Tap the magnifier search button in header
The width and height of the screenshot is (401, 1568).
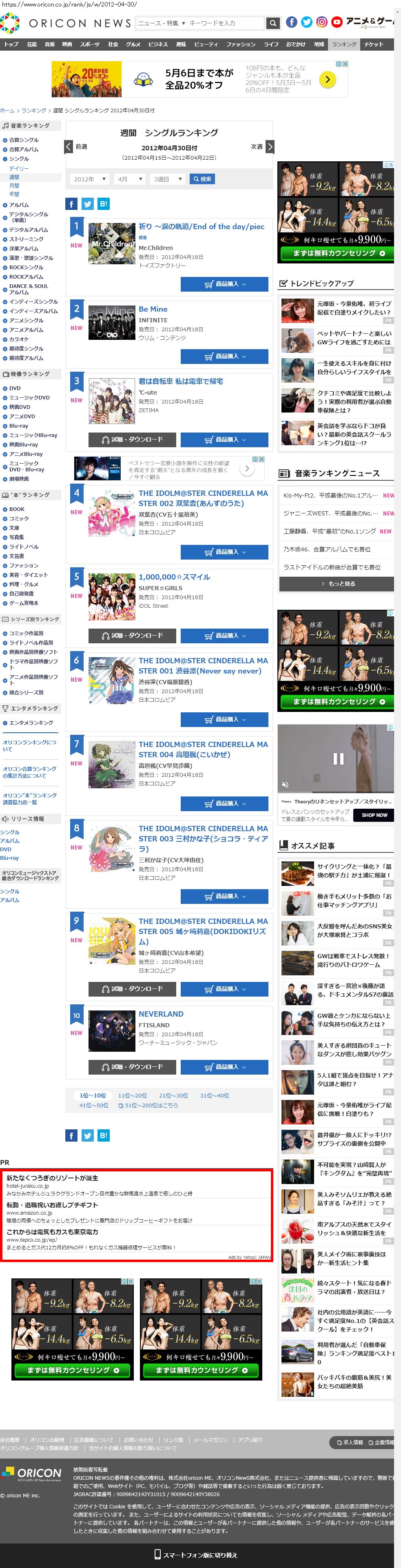coord(273,23)
